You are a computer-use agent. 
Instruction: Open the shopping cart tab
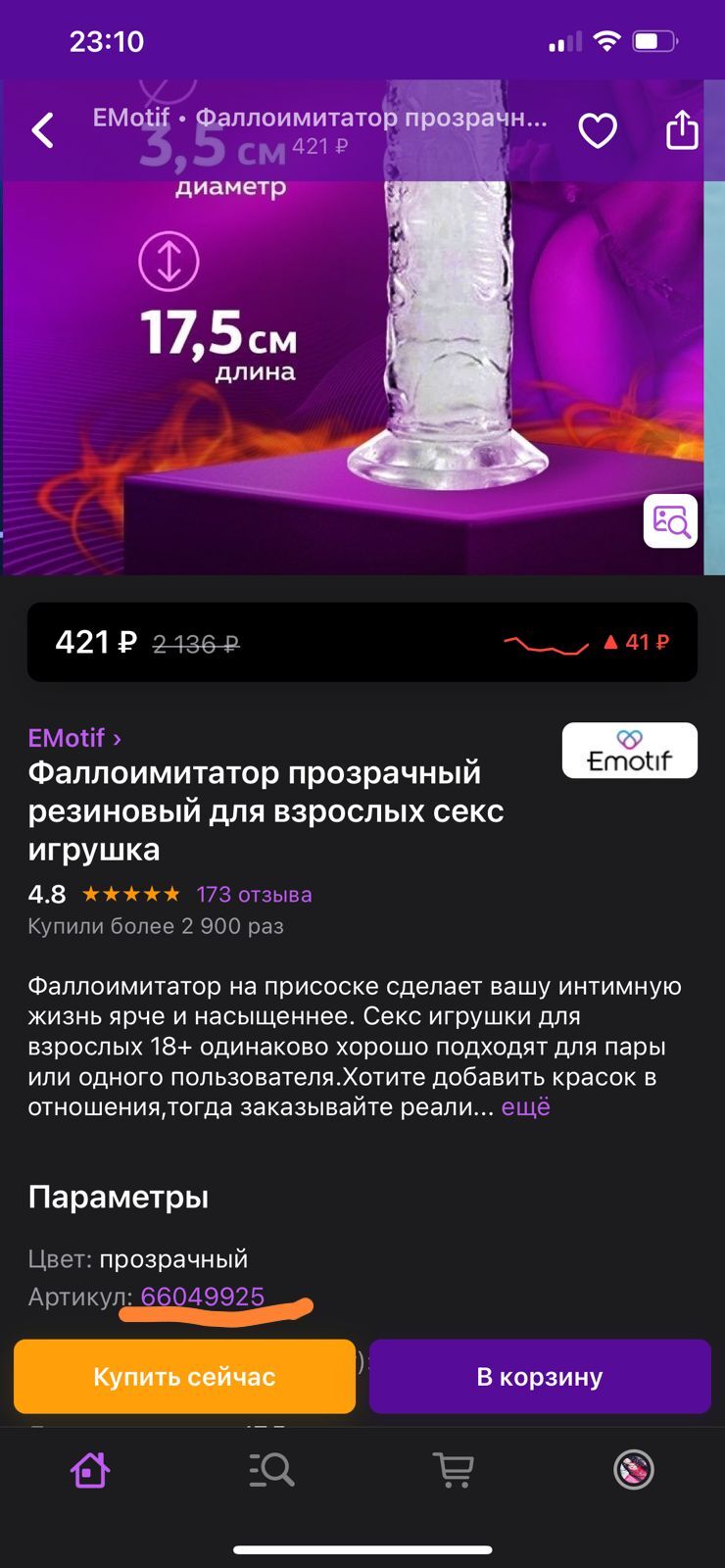coord(453,1469)
